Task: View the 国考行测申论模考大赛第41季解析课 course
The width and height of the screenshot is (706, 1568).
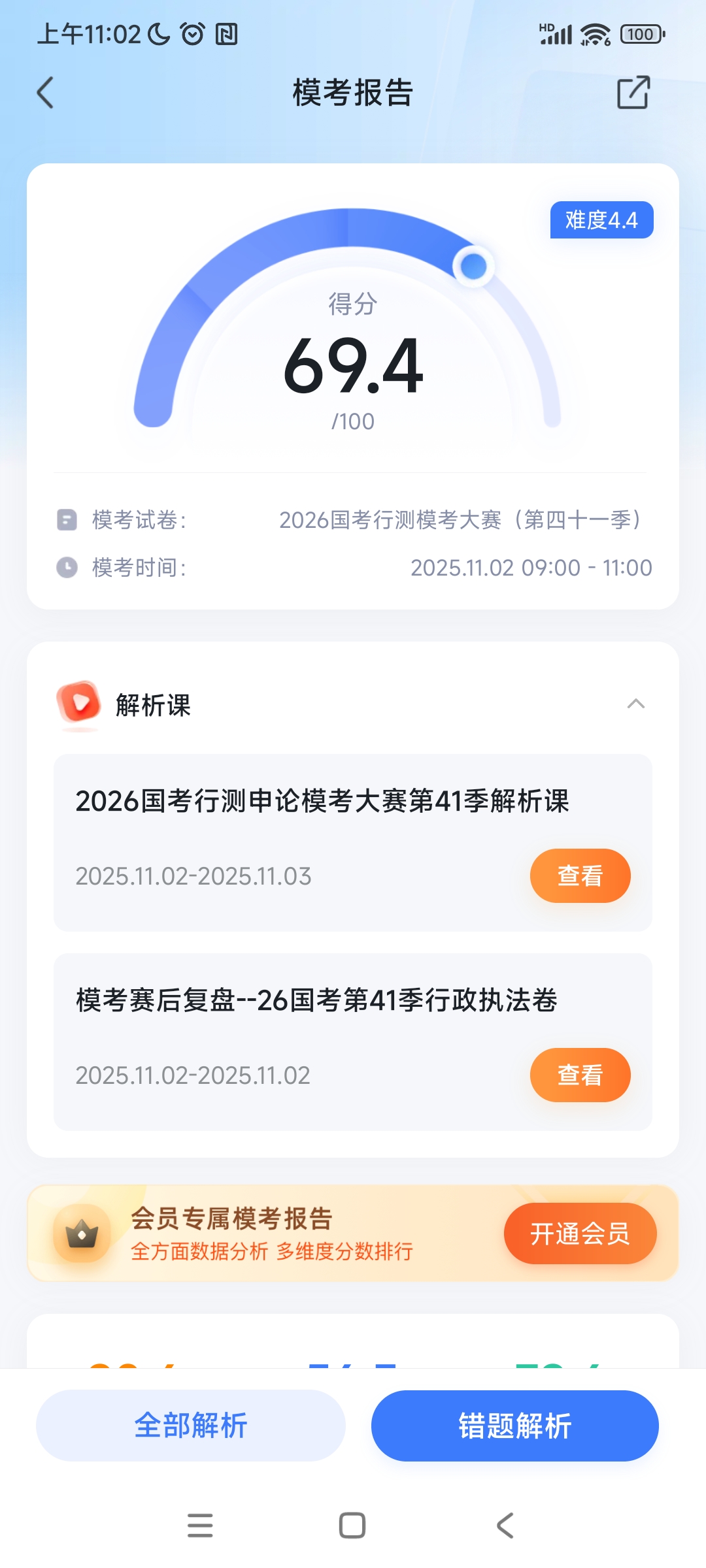Action: coord(580,875)
